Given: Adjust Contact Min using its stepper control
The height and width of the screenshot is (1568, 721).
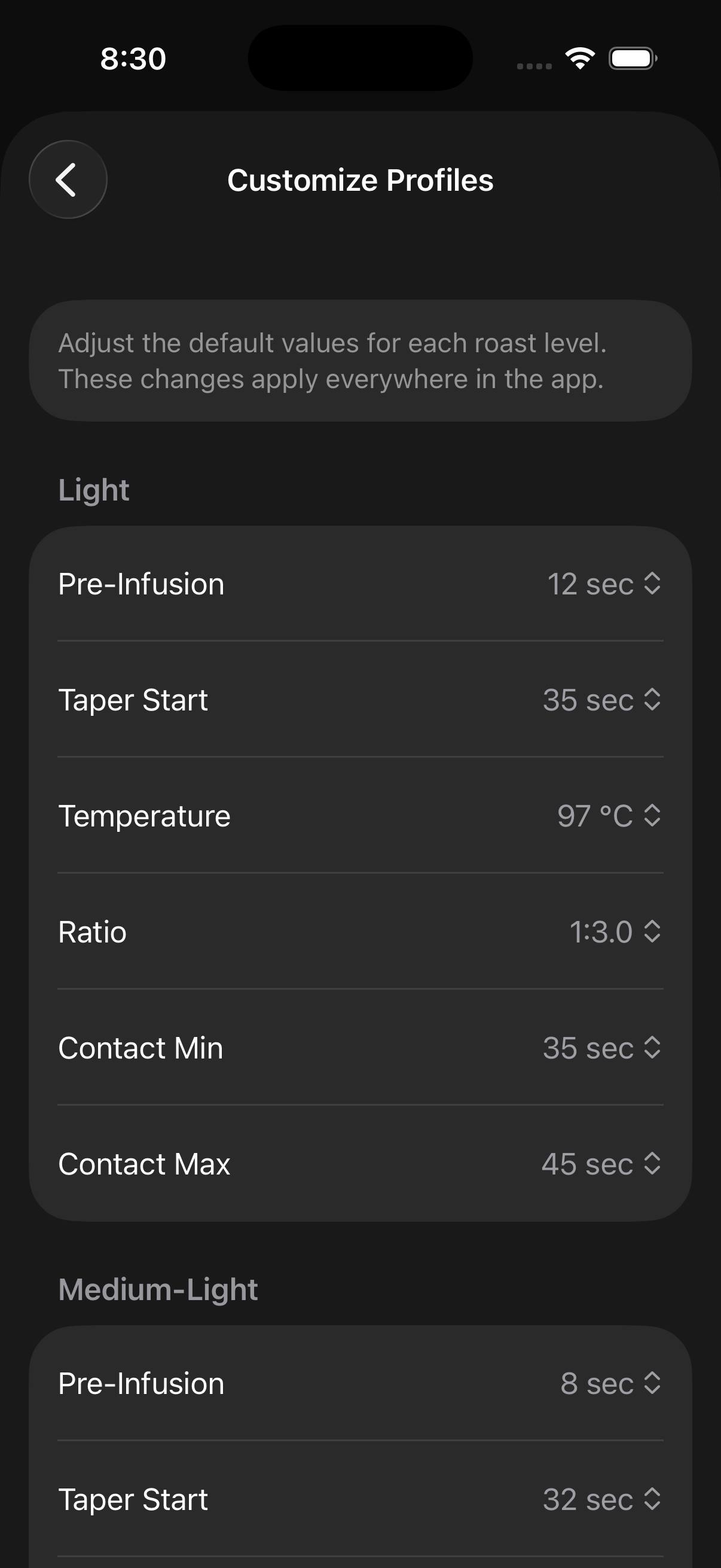Looking at the screenshot, I should (652, 1048).
